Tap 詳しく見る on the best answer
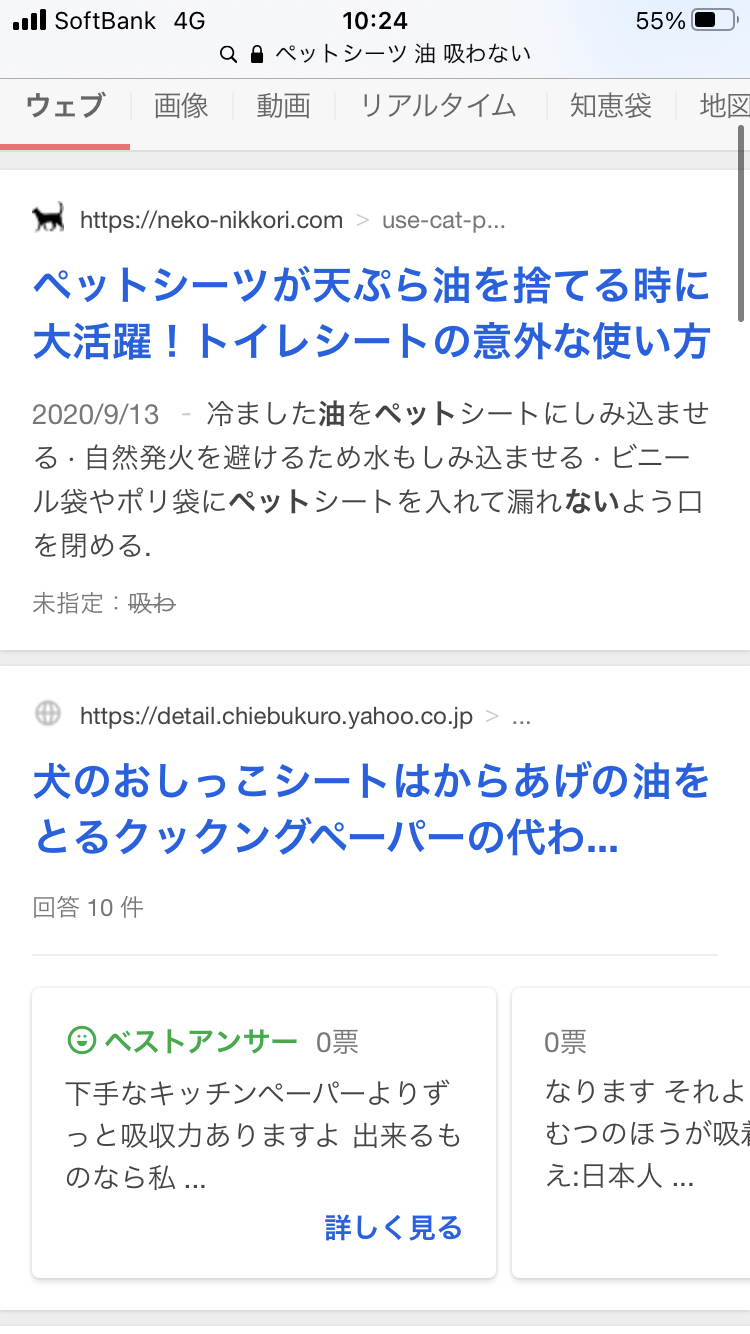Screen dimensions: 750x1334 point(393,1227)
